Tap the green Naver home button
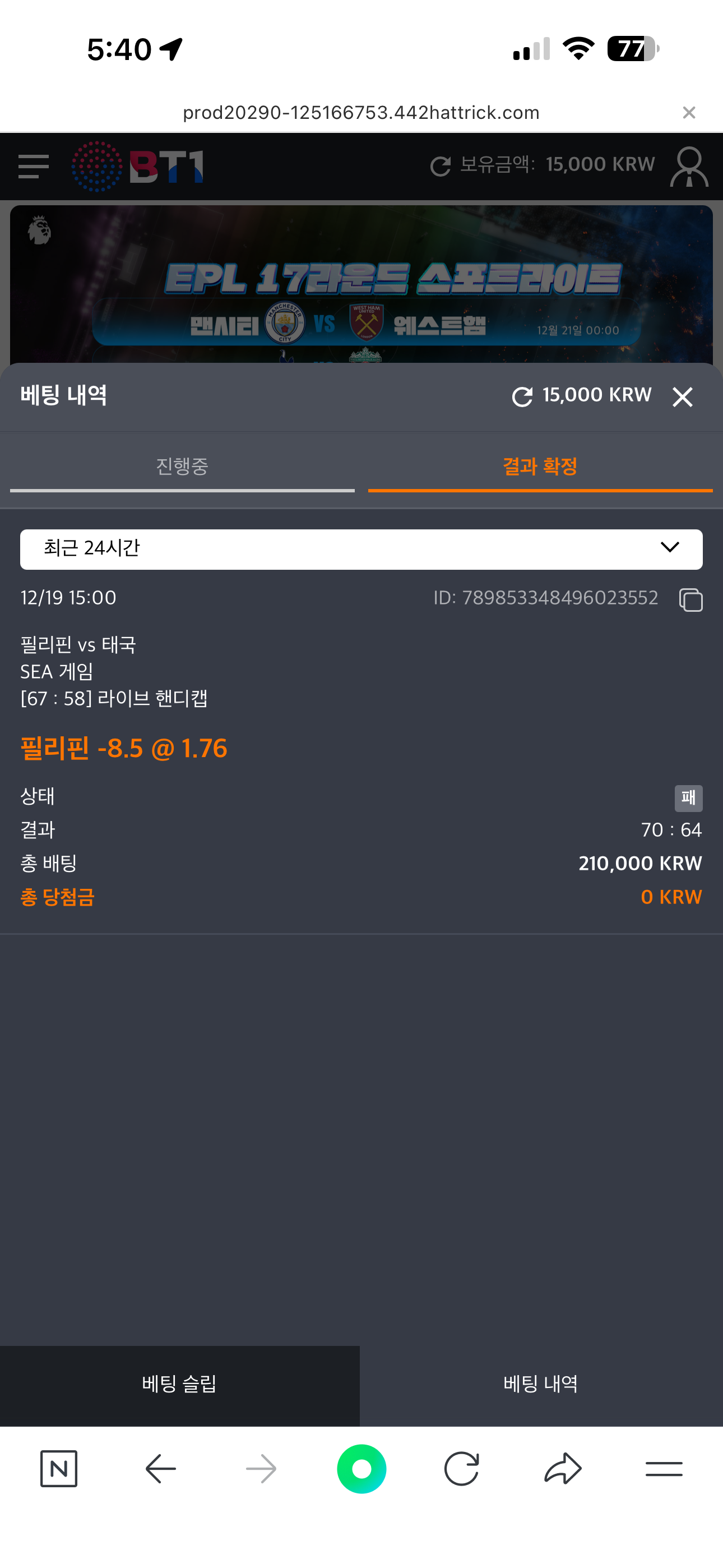This screenshot has width=723, height=1568. (x=361, y=1469)
